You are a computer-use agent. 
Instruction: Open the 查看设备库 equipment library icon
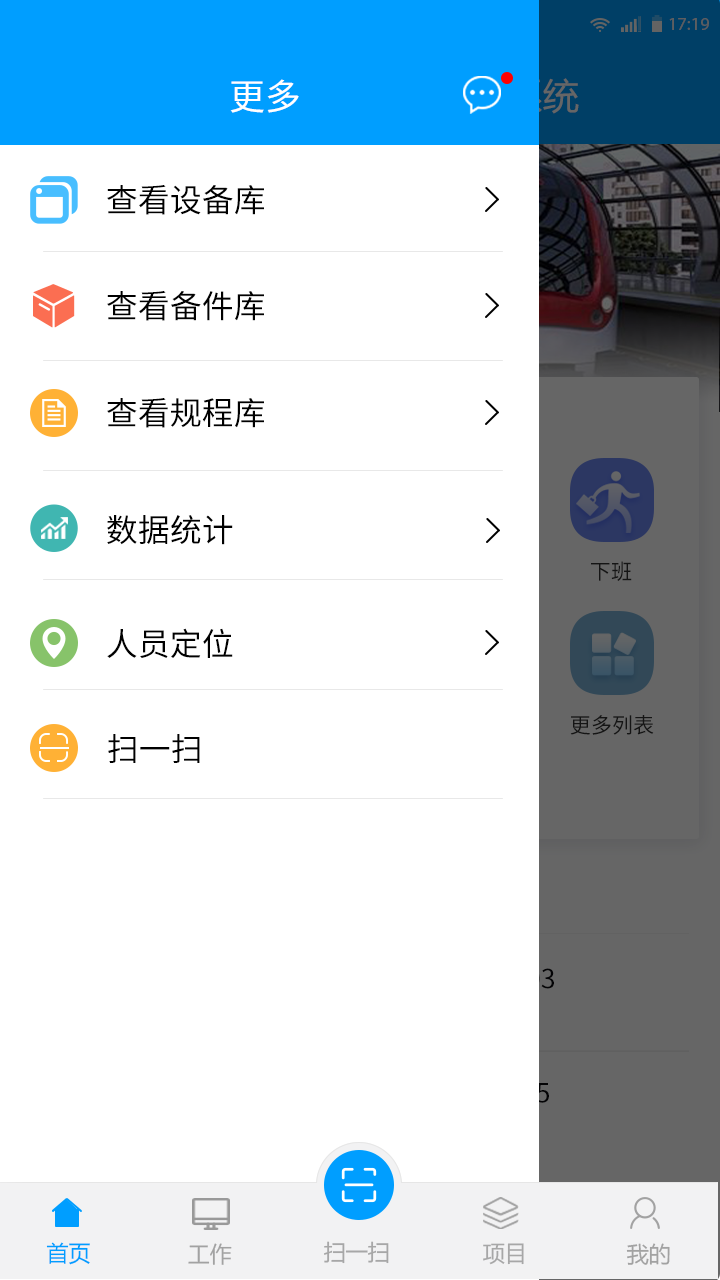pyautogui.click(x=53, y=200)
